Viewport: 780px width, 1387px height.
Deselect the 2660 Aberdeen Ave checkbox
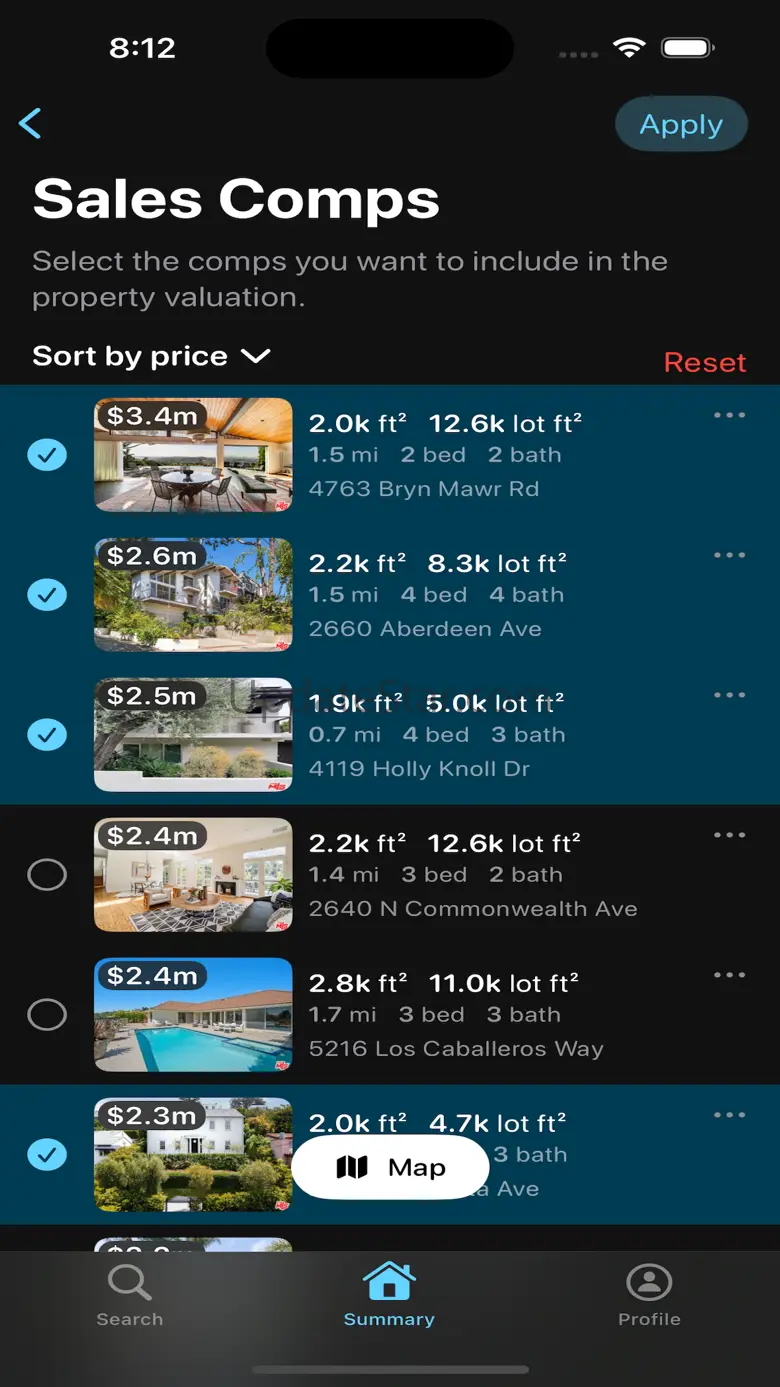47,595
